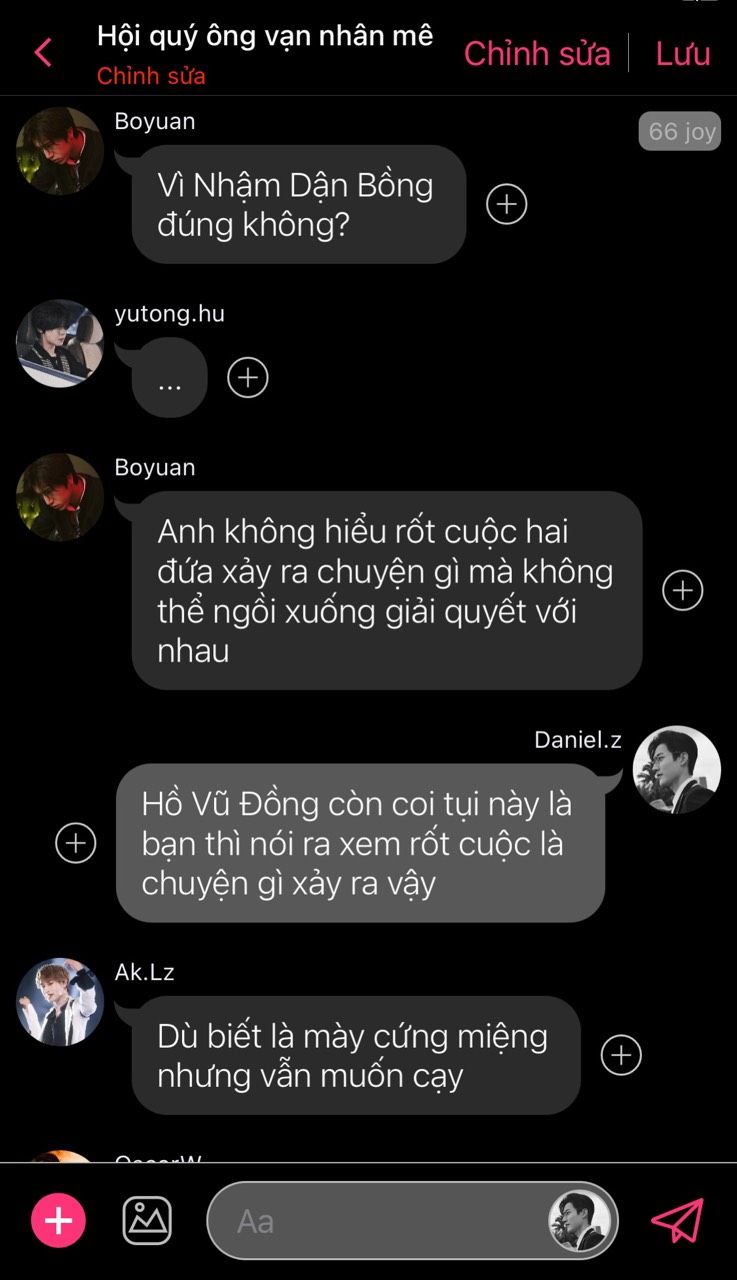This screenshot has height=1280, width=737.
Task: Open the image picker icon
Action: pos(147,1221)
